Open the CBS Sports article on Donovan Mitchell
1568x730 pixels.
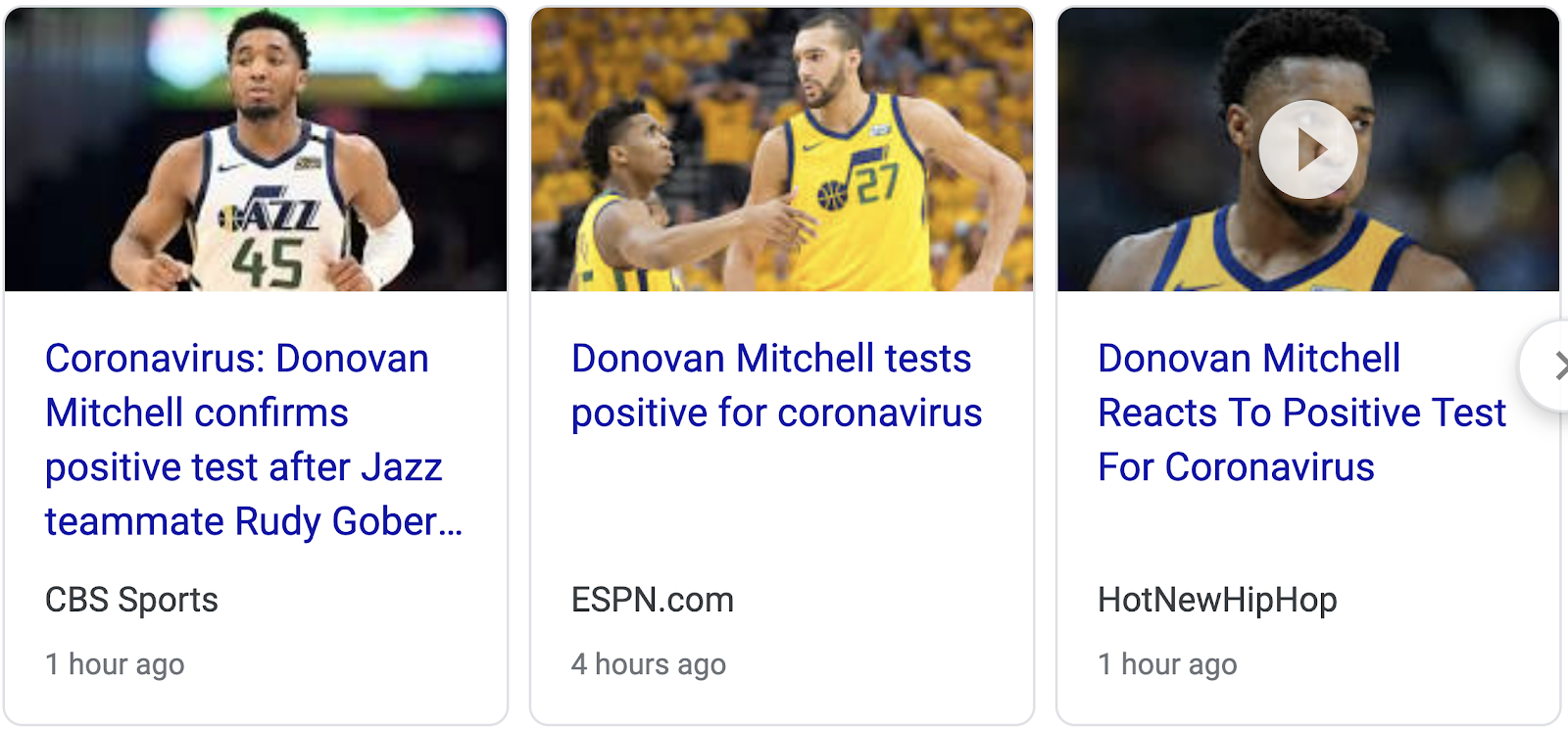244,439
